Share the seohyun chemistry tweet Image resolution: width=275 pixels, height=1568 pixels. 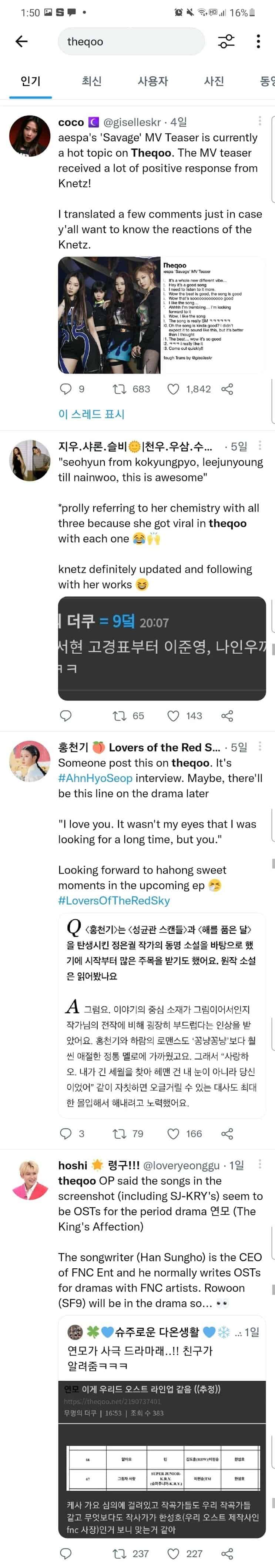coord(228,716)
